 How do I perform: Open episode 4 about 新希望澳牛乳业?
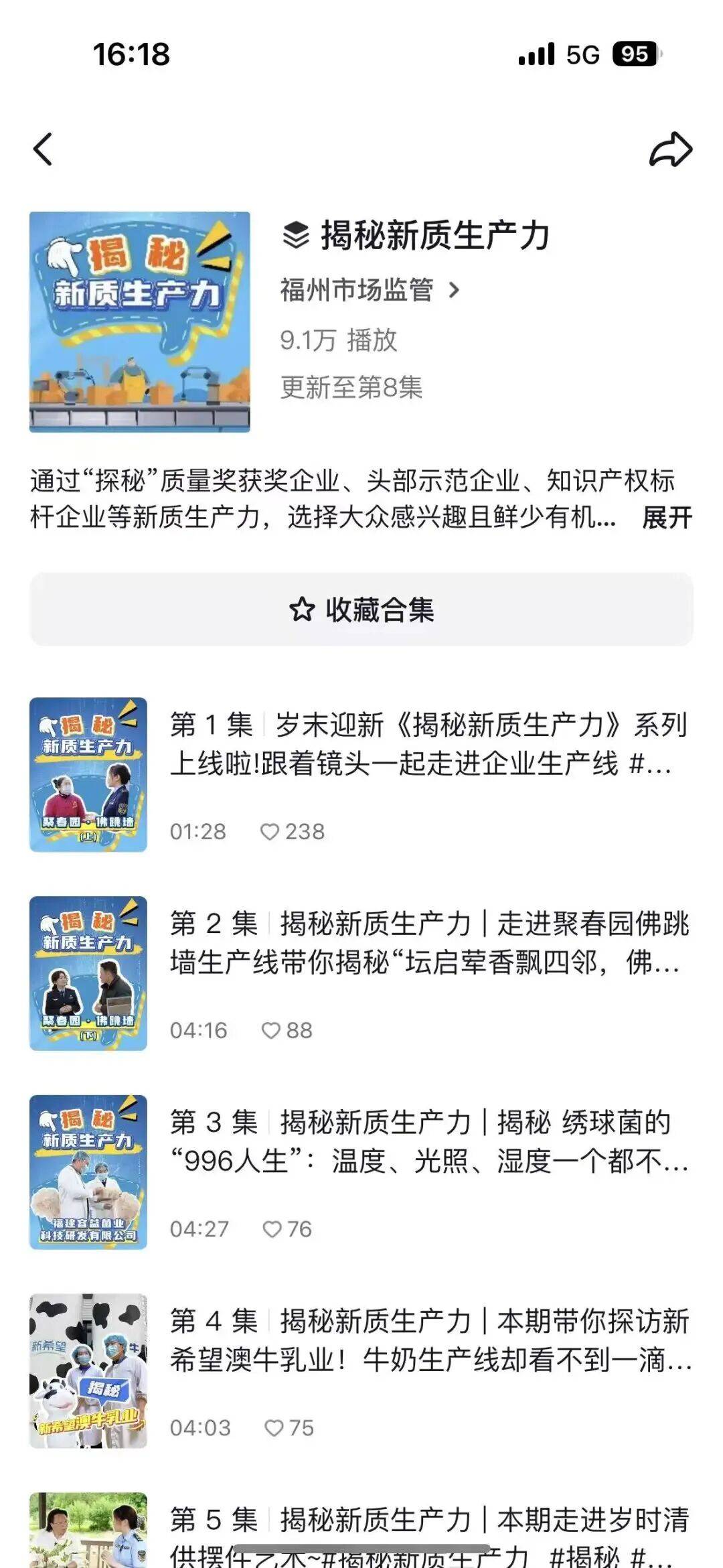pos(428,1340)
